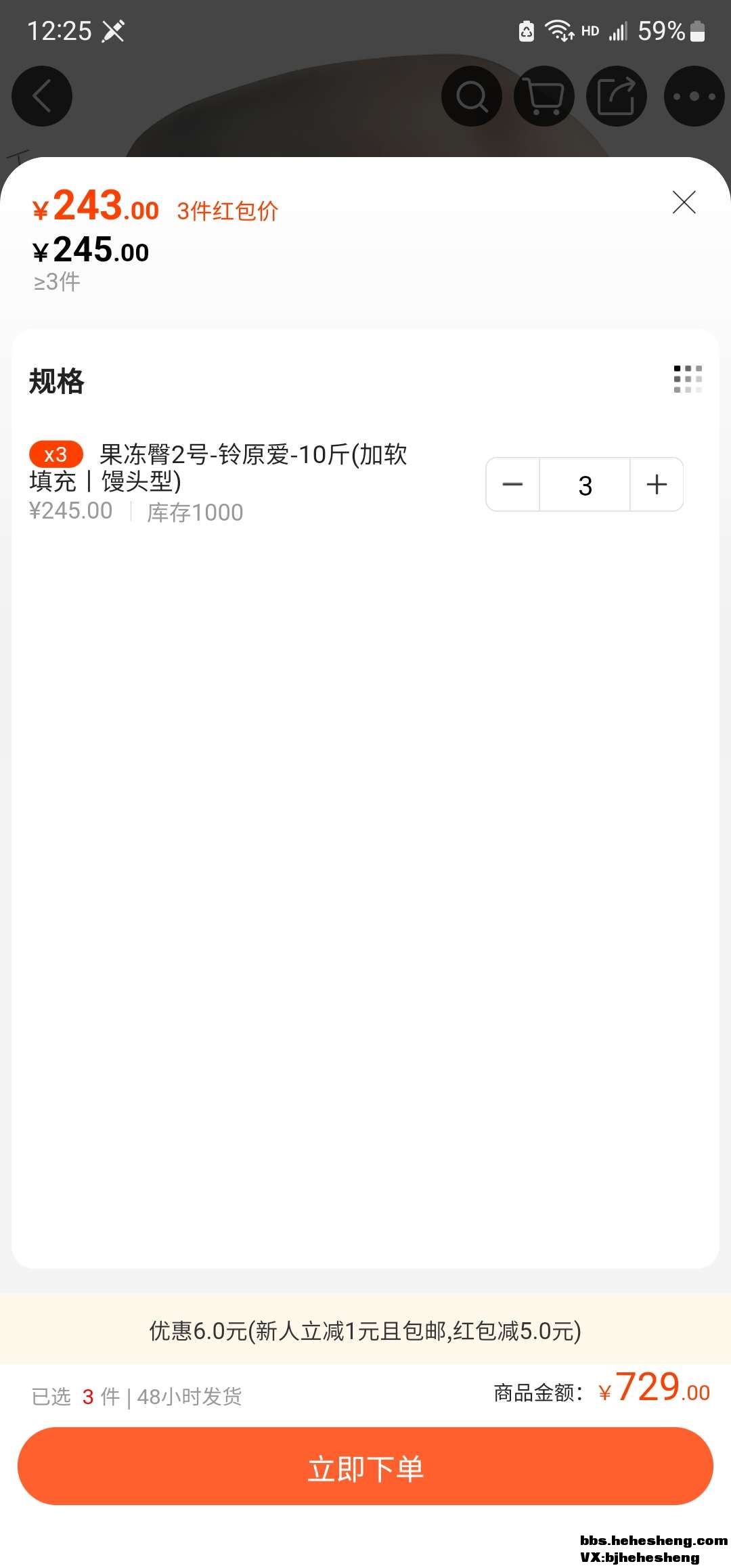Open search from the top bar

click(472, 96)
